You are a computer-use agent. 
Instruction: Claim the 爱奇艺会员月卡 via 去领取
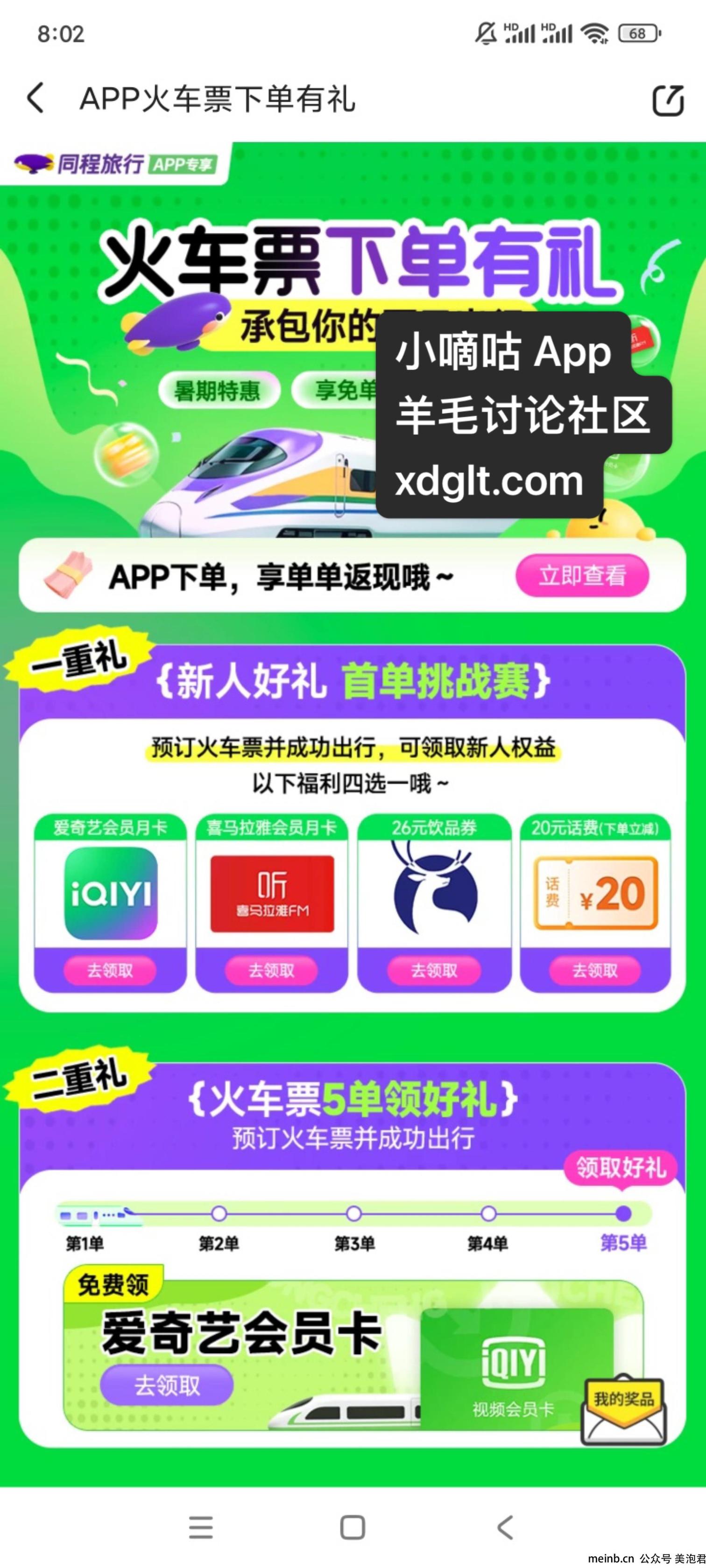click(110, 970)
